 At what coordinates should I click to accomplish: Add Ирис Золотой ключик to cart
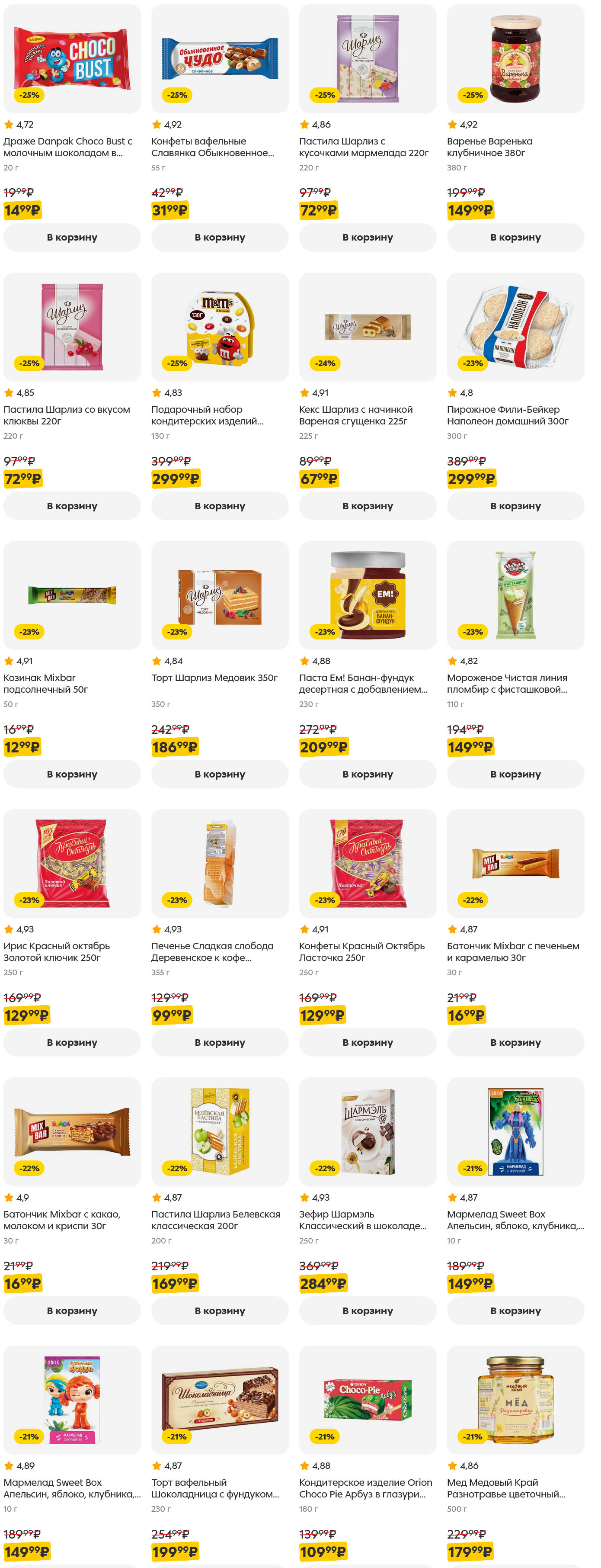click(x=72, y=1042)
